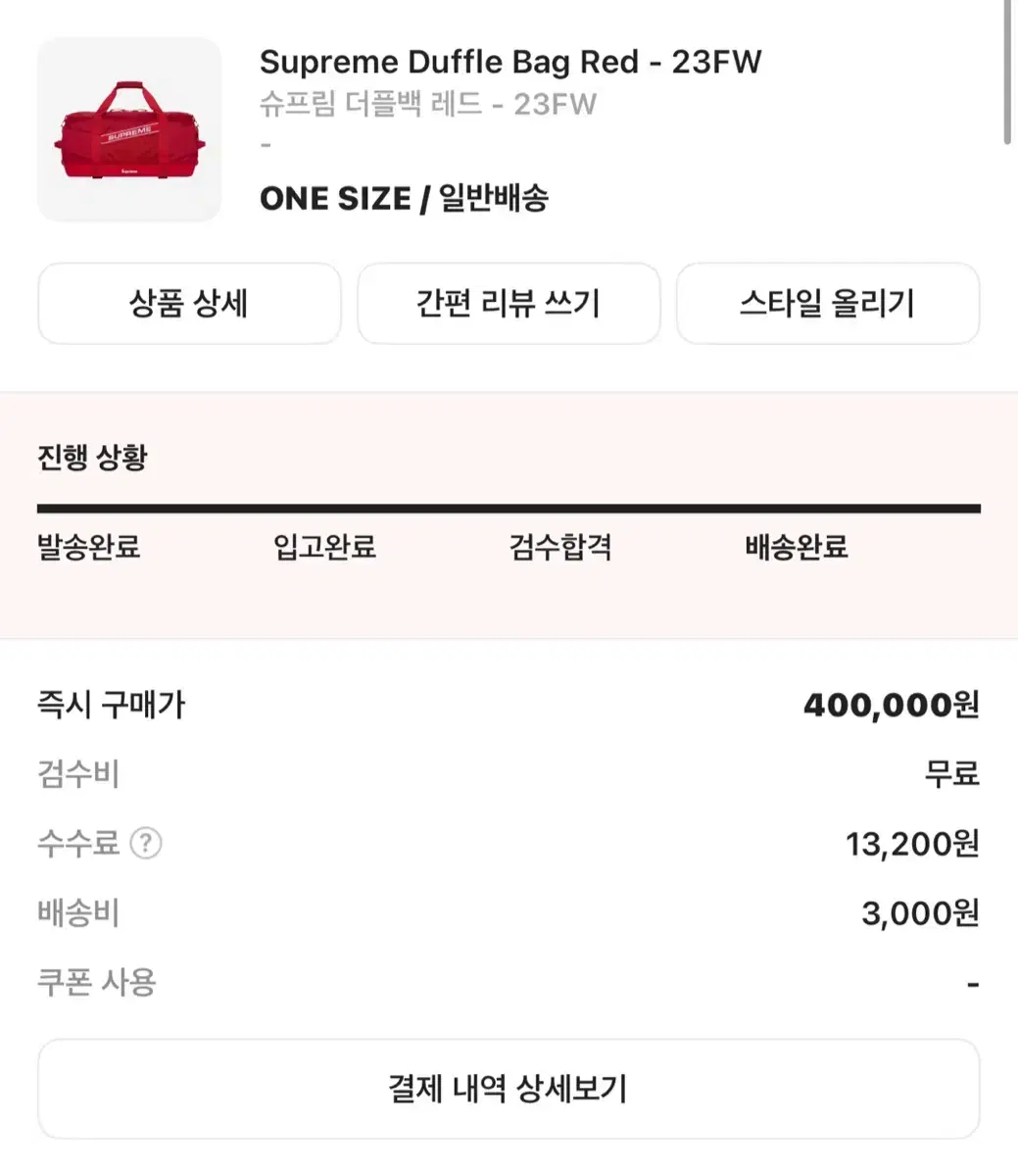
Task: Select 스타일 올리기 to upload style
Action: point(828,304)
